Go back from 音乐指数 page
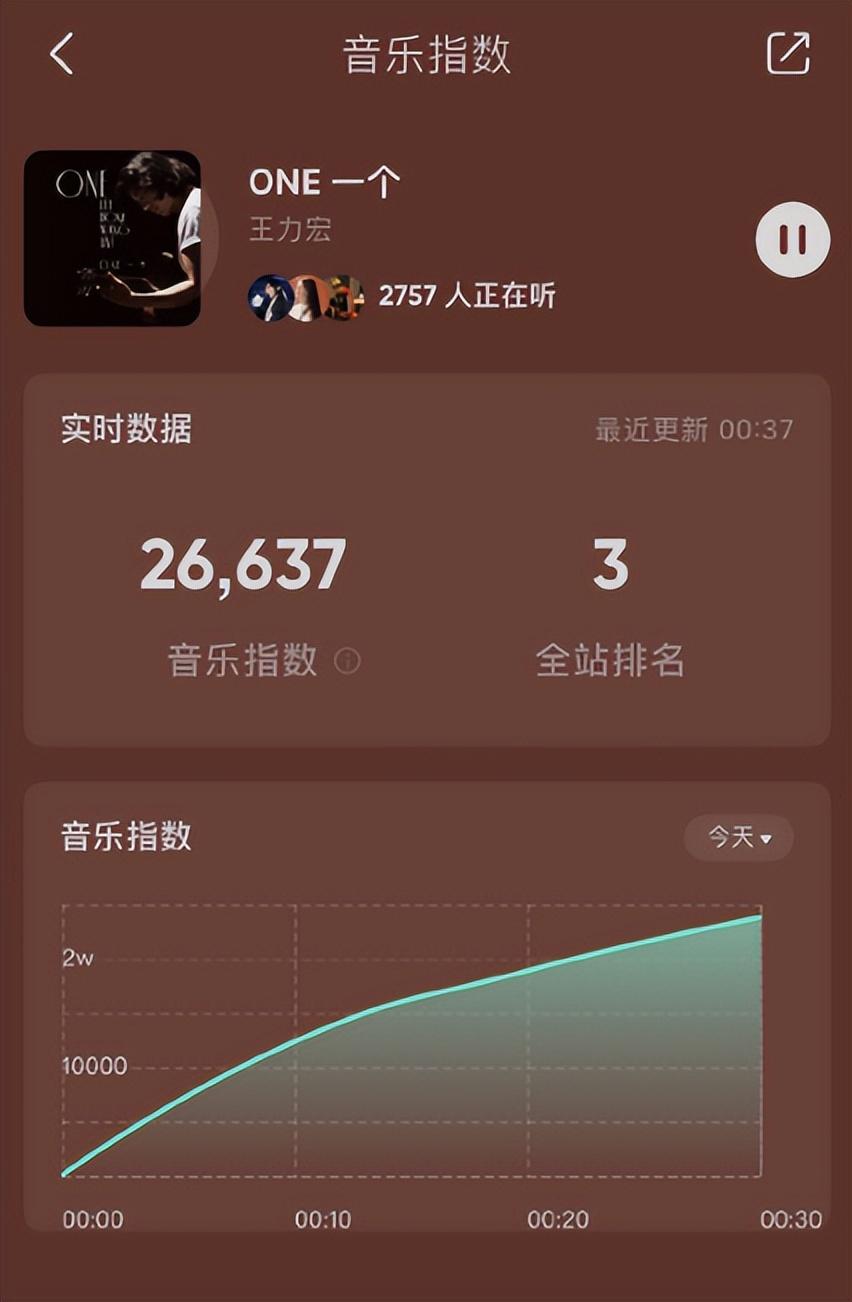852x1302 pixels. (62, 54)
